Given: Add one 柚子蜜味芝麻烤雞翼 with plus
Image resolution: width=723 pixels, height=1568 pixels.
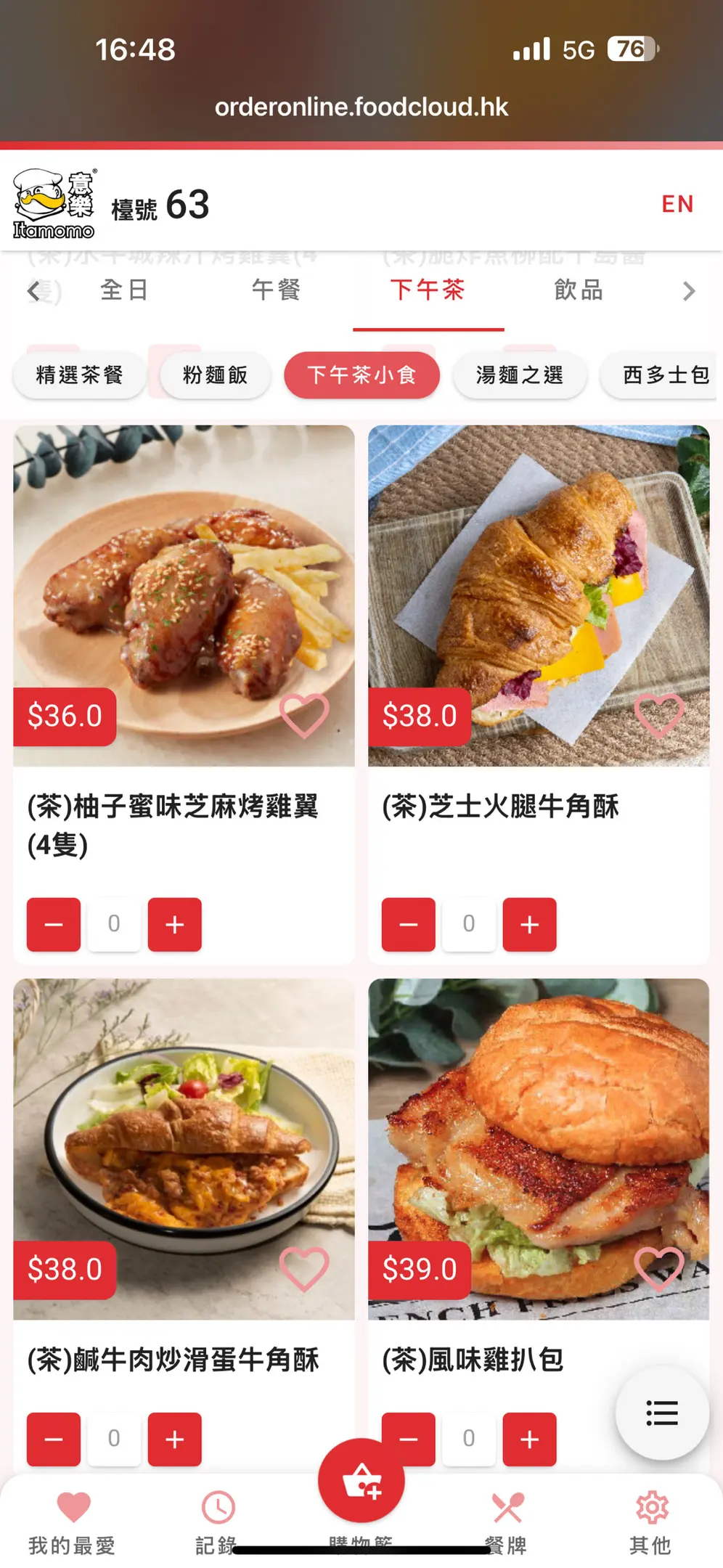Looking at the screenshot, I should pyautogui.click(x=174, y=924).
